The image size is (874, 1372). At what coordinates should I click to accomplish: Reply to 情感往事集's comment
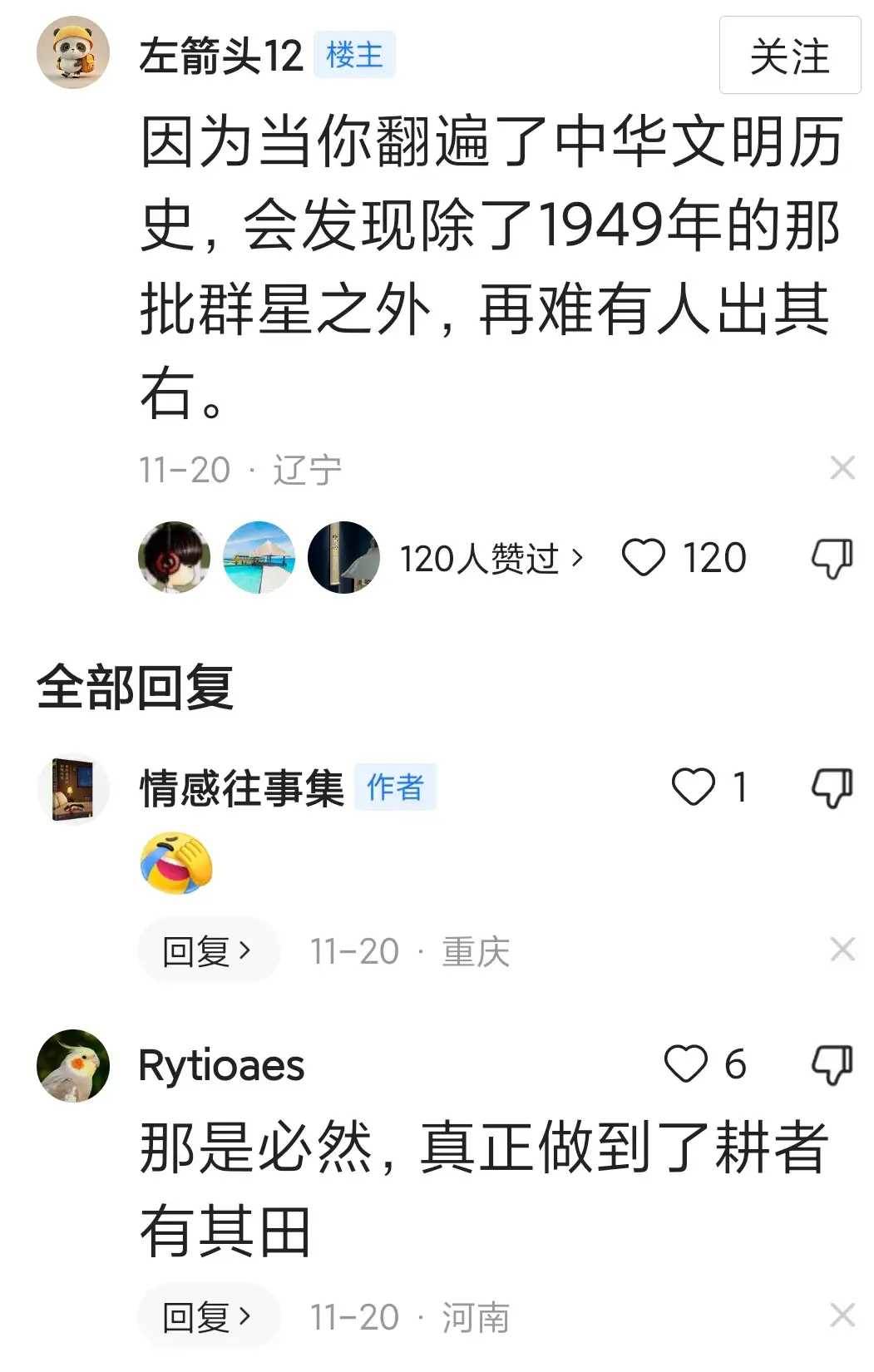[207, 950]
